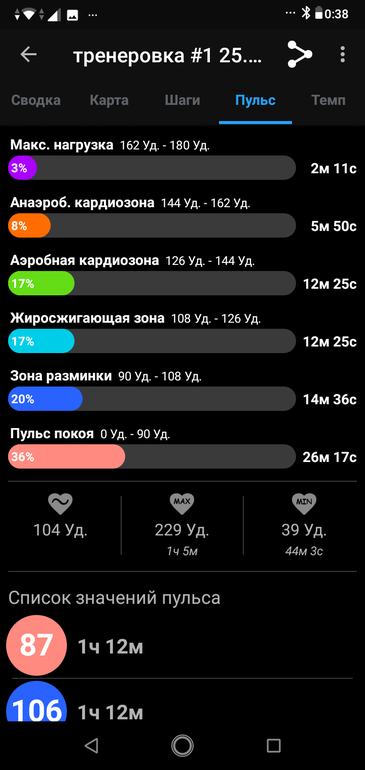Switch to the Сводка tab
The image size is (365, 770).
[x=36, y=101]
